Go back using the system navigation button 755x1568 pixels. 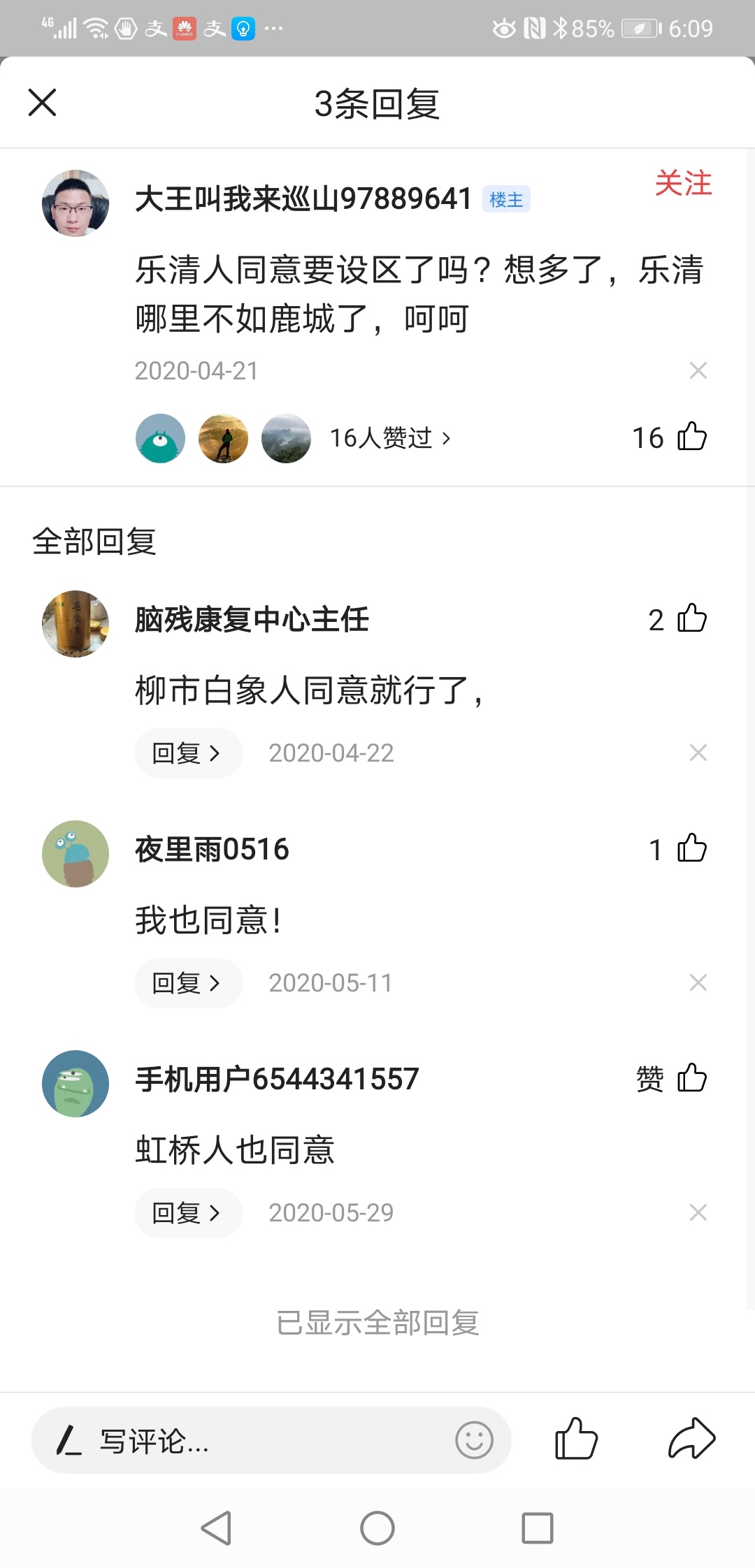pos(217,1528)
